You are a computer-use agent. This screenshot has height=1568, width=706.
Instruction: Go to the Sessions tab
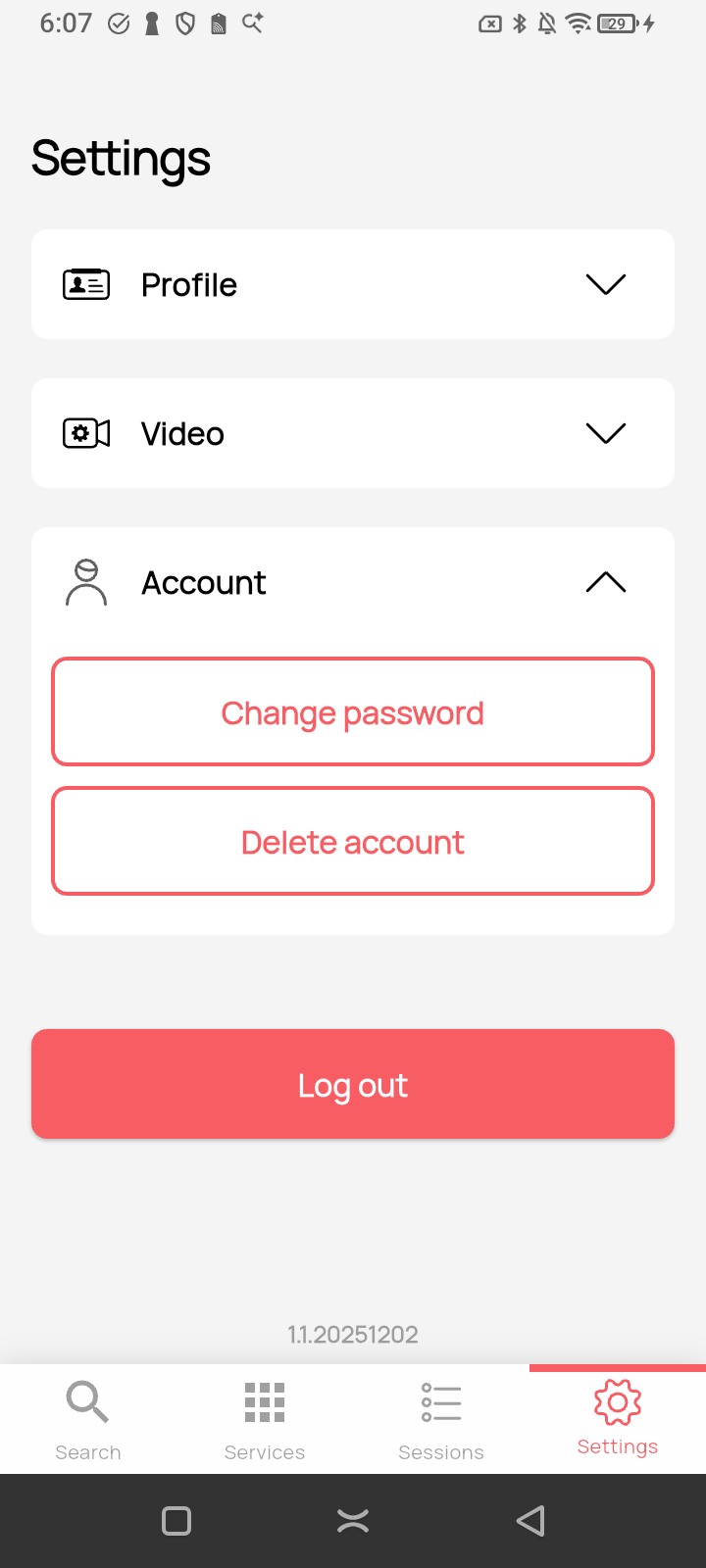click(441, 1419)
